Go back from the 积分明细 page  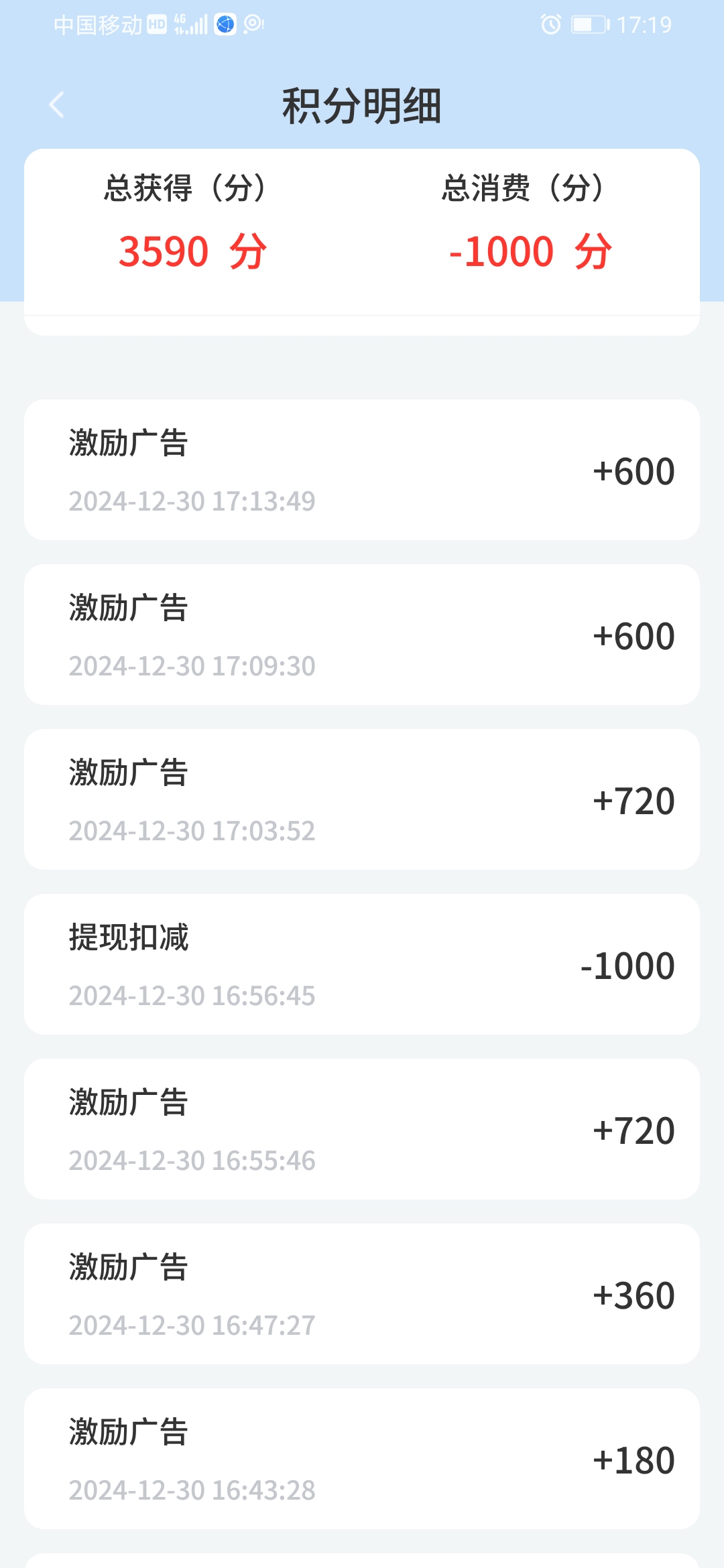(57, 105)
